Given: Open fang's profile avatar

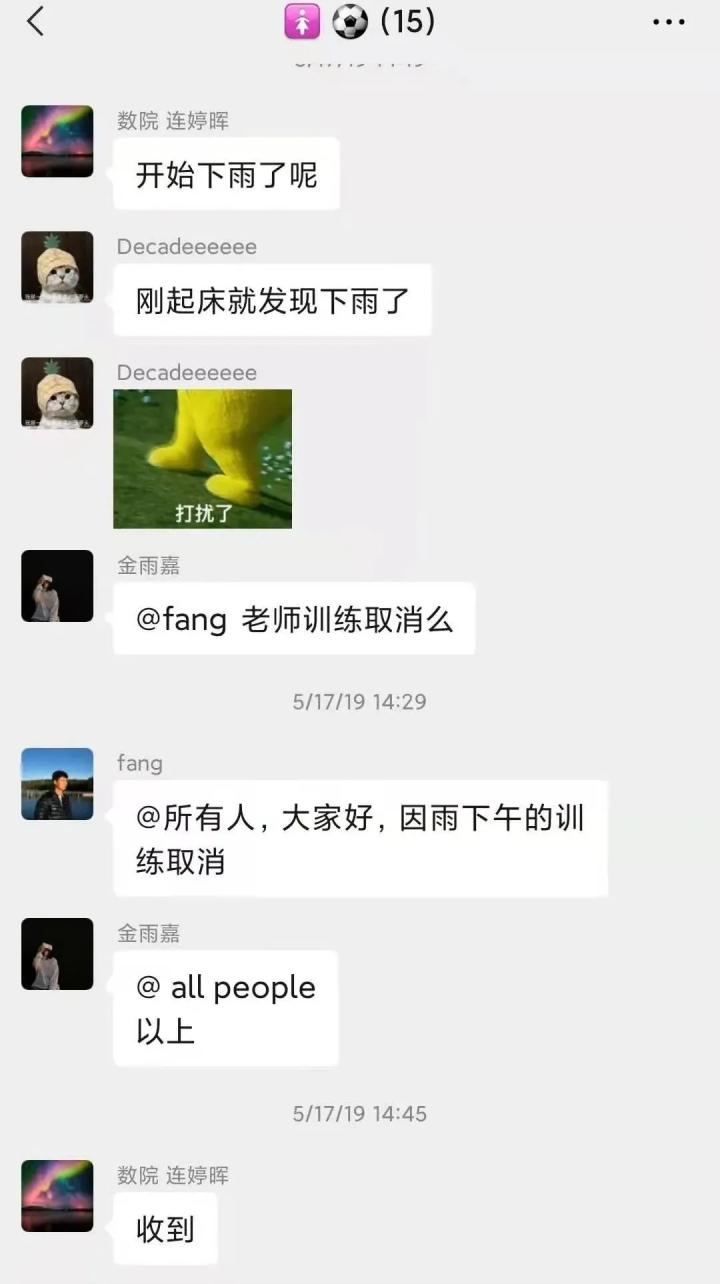Looking at the screenshot, I should [x=57, y=784].
